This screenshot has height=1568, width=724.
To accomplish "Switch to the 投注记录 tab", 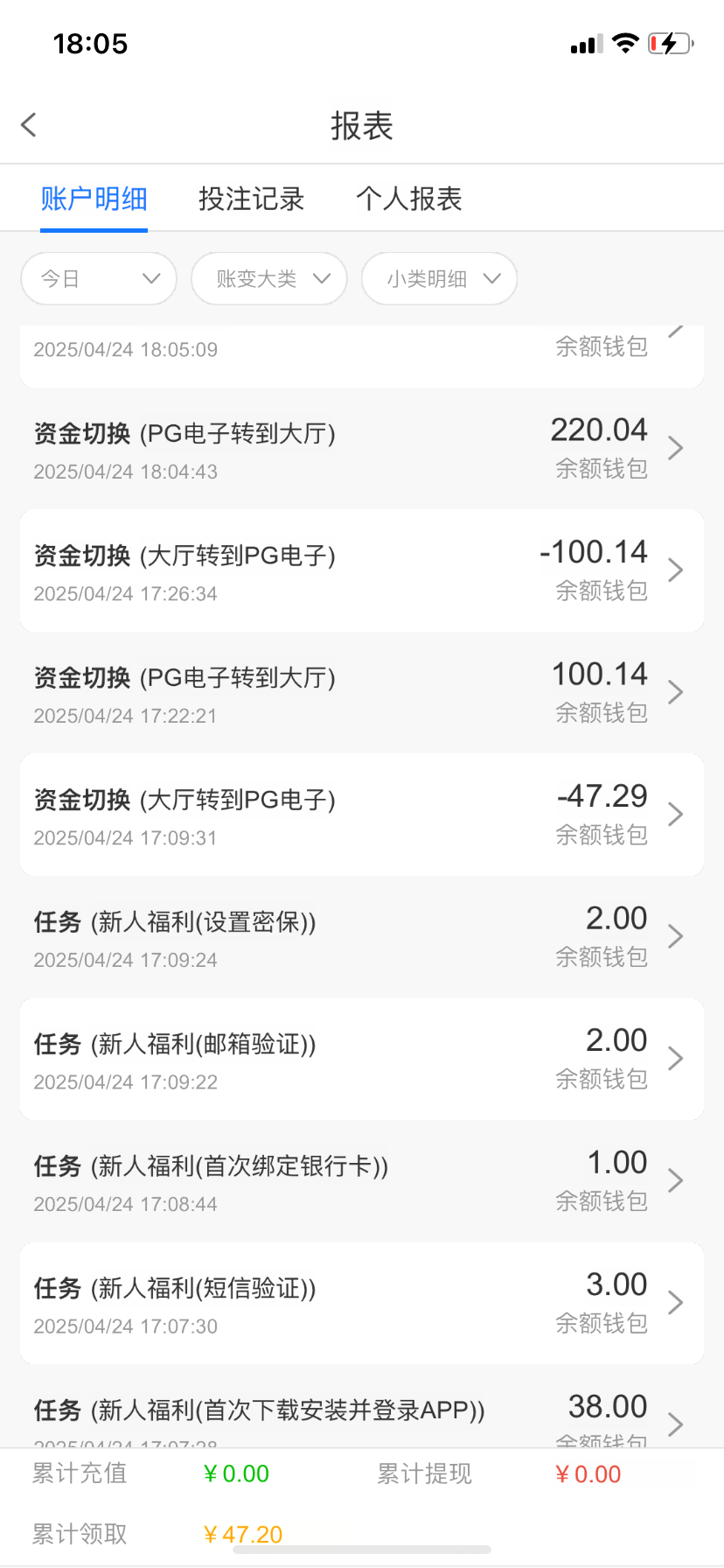I will pos(251,199).
